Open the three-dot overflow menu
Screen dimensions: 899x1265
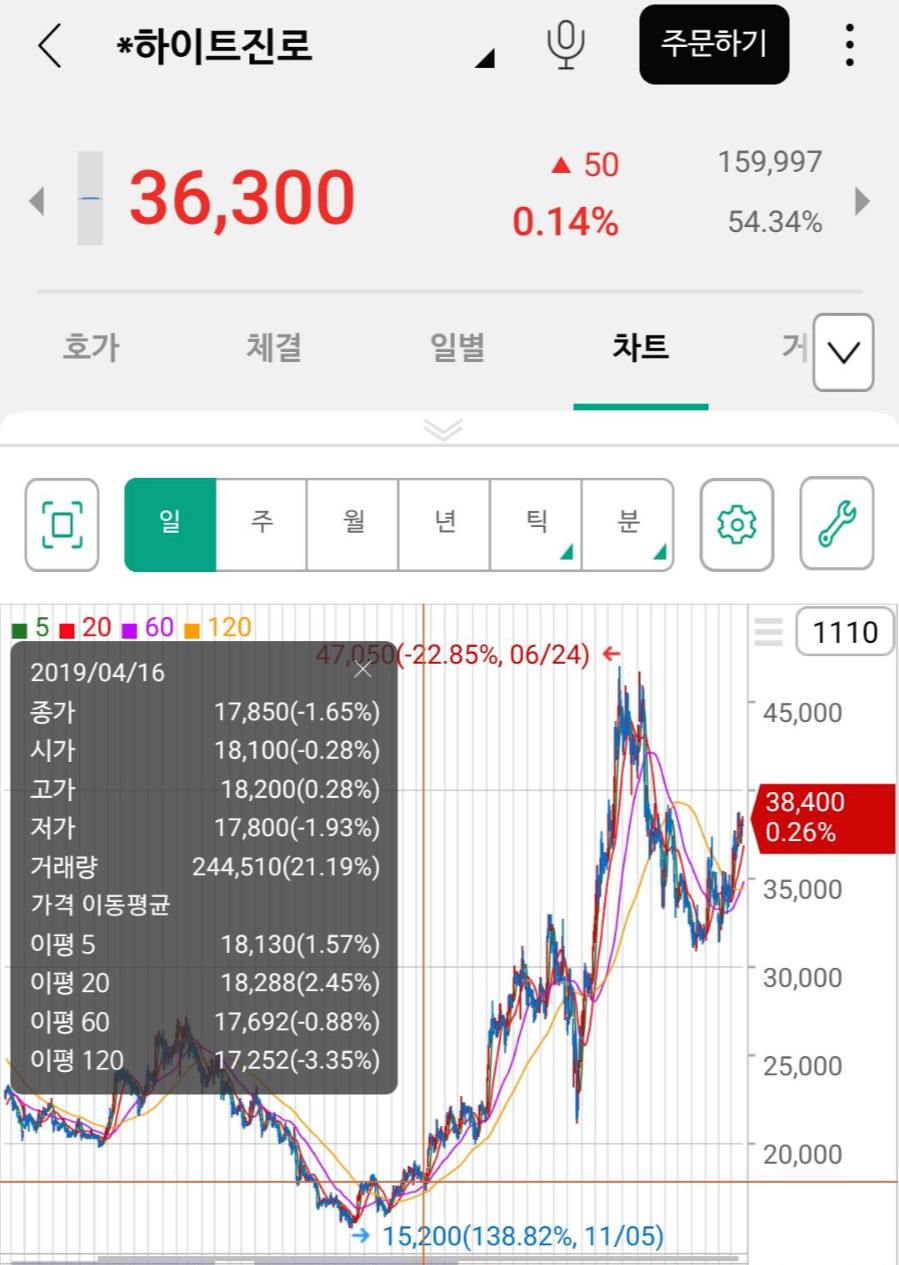(x=849, y=45)
